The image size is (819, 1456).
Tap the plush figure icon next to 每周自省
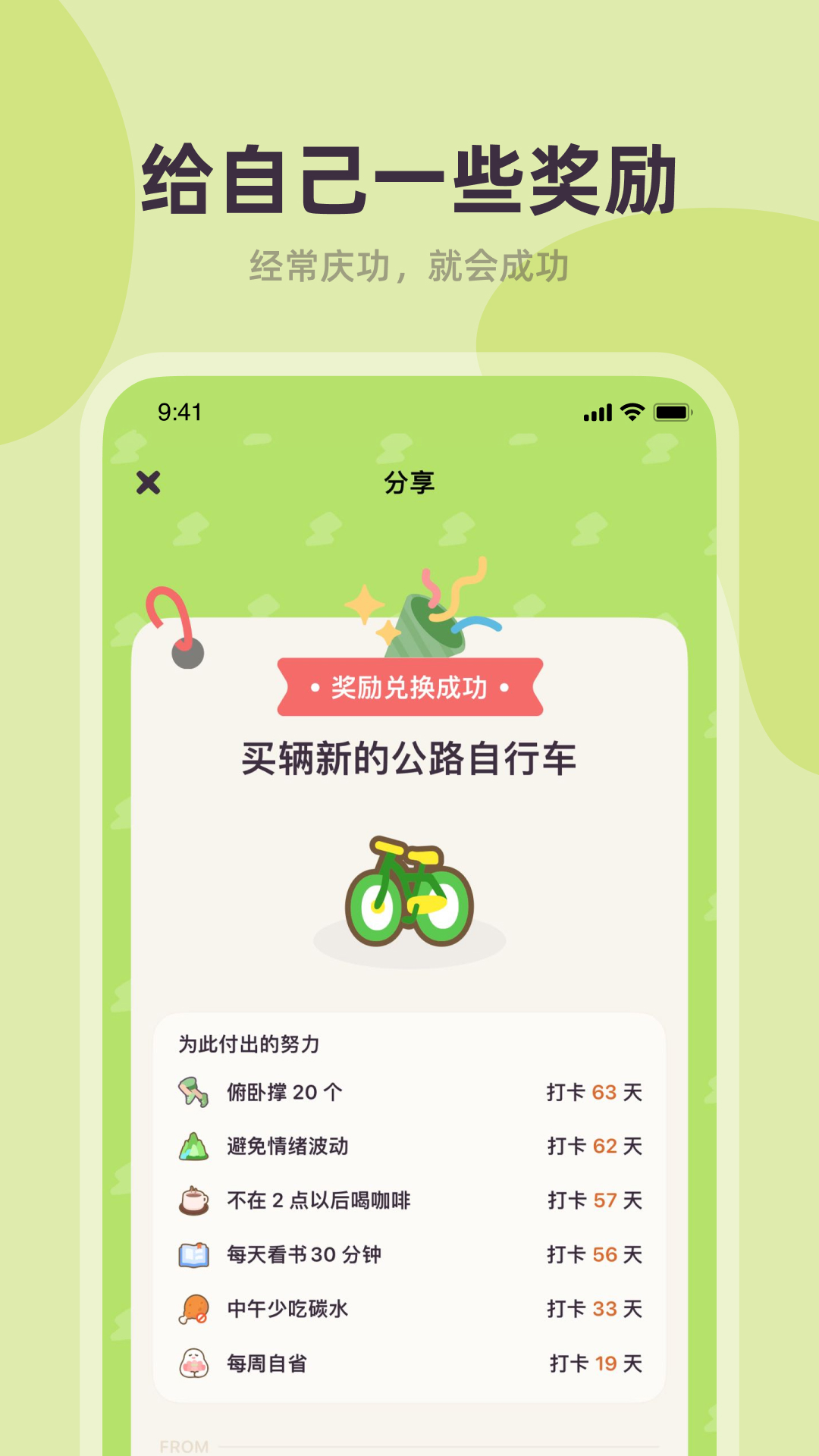tap(193, 1364)
